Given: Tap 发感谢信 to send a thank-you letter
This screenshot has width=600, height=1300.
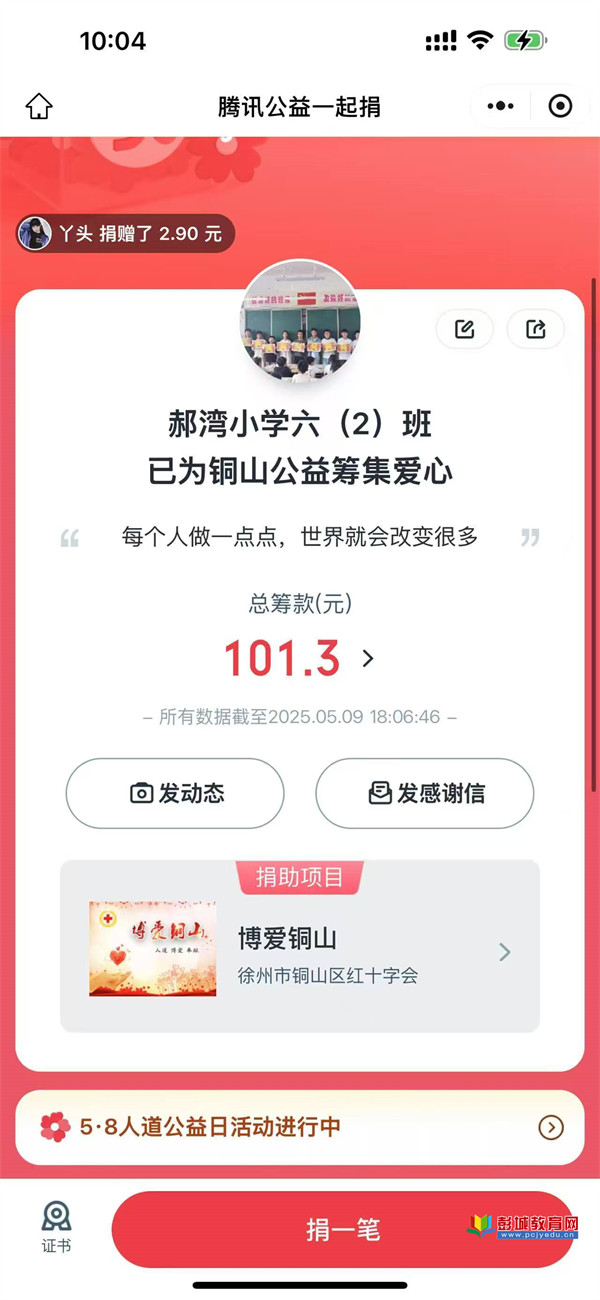Looking at the screenshot, I should point(425,794).
